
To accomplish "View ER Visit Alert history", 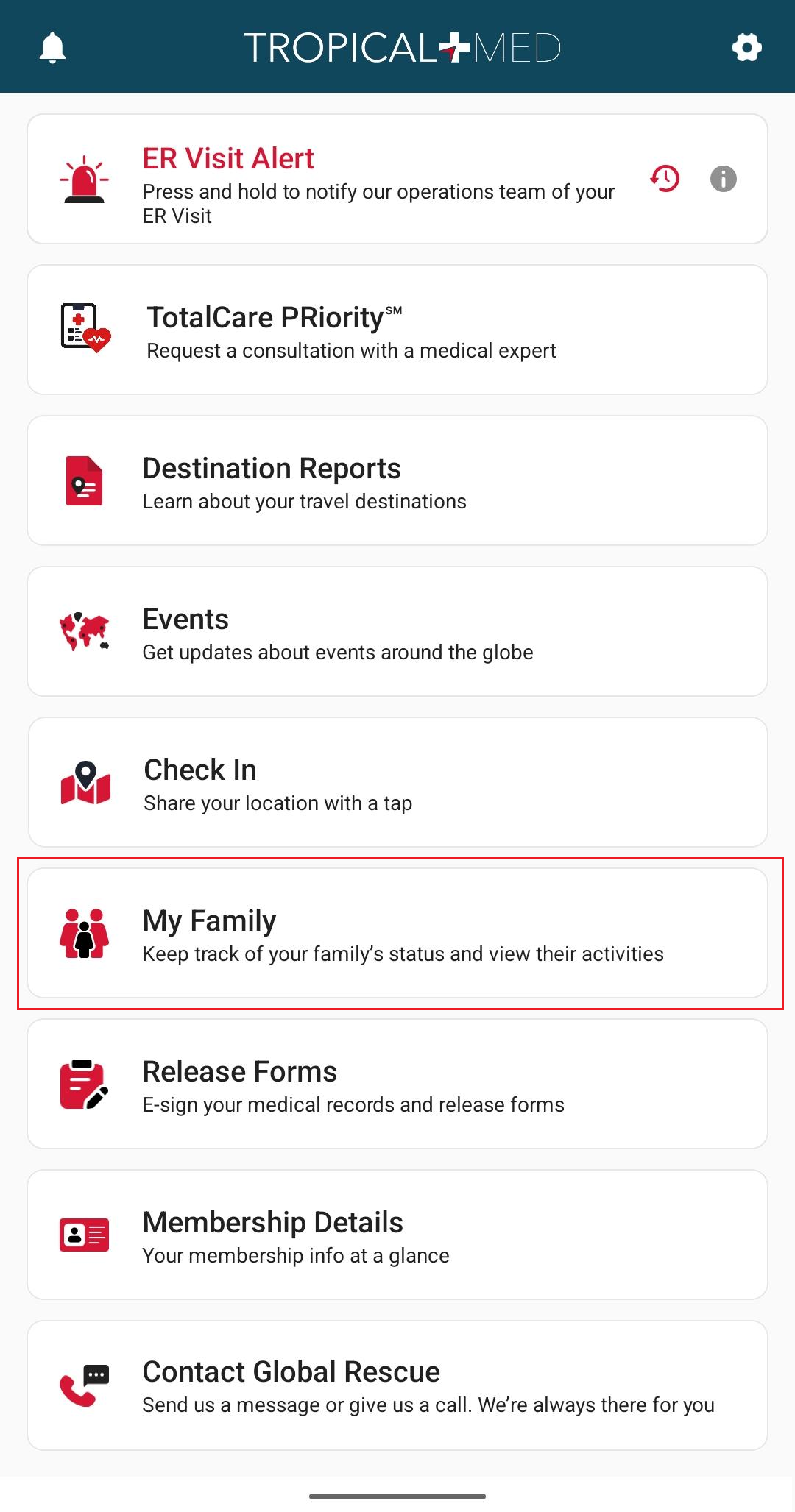I will [665, 178].
